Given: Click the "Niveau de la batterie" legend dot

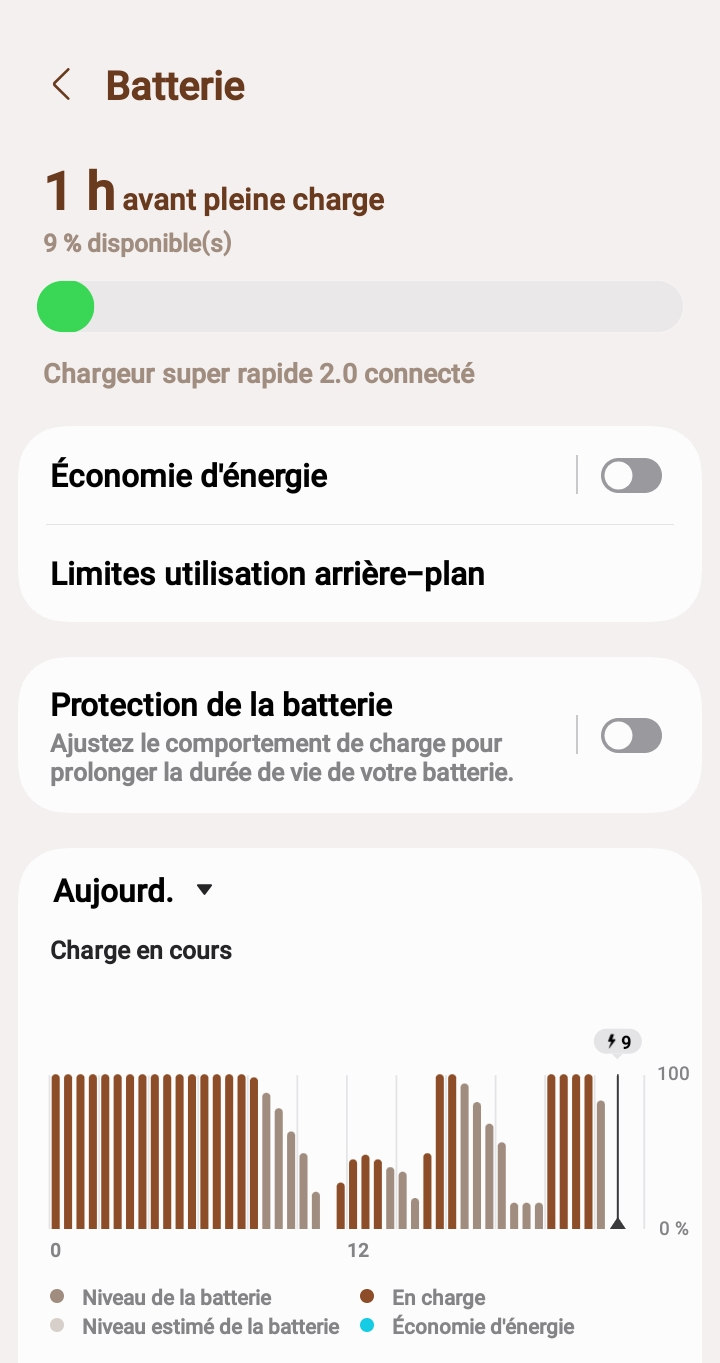Looking at the screenshot, I should (x=57, y=1295).
